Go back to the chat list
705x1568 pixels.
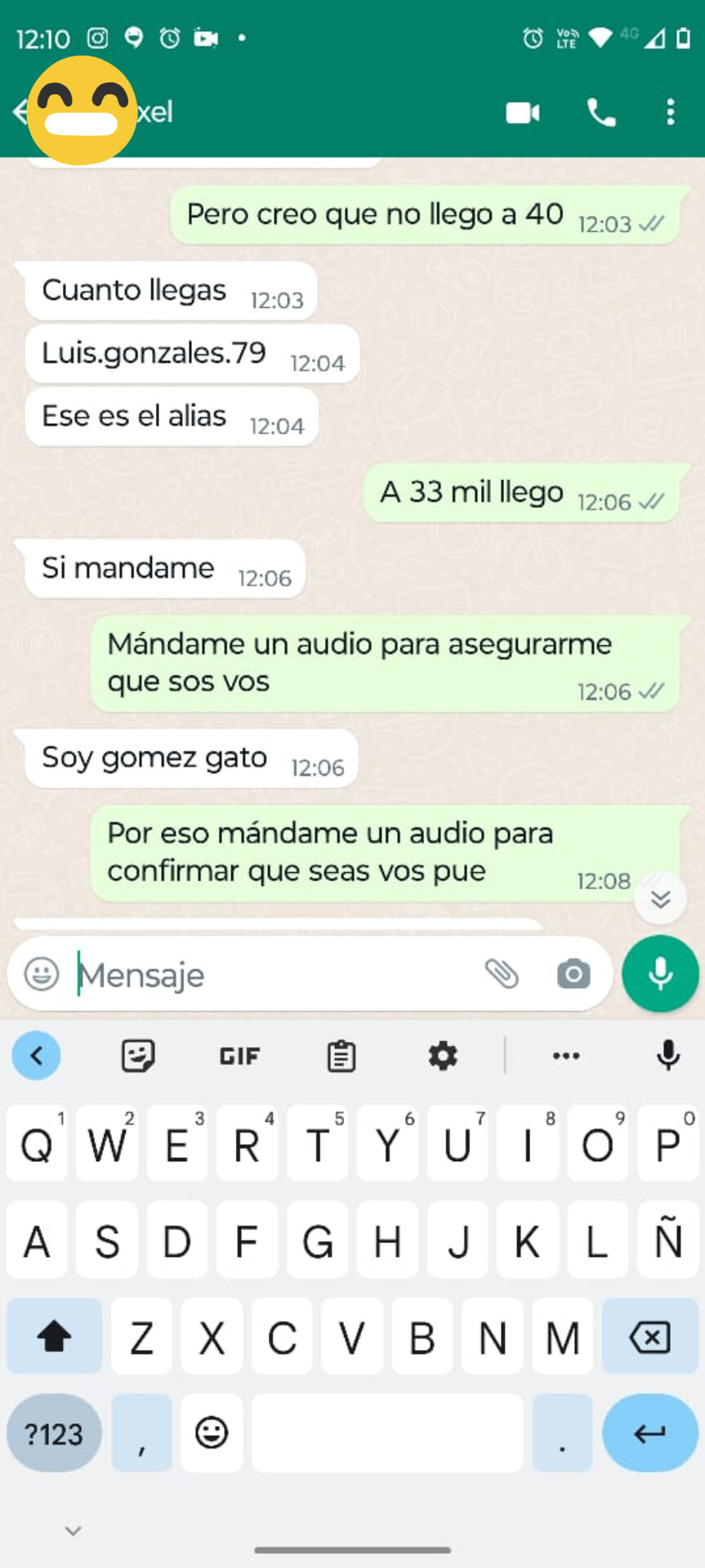(20, 112)
